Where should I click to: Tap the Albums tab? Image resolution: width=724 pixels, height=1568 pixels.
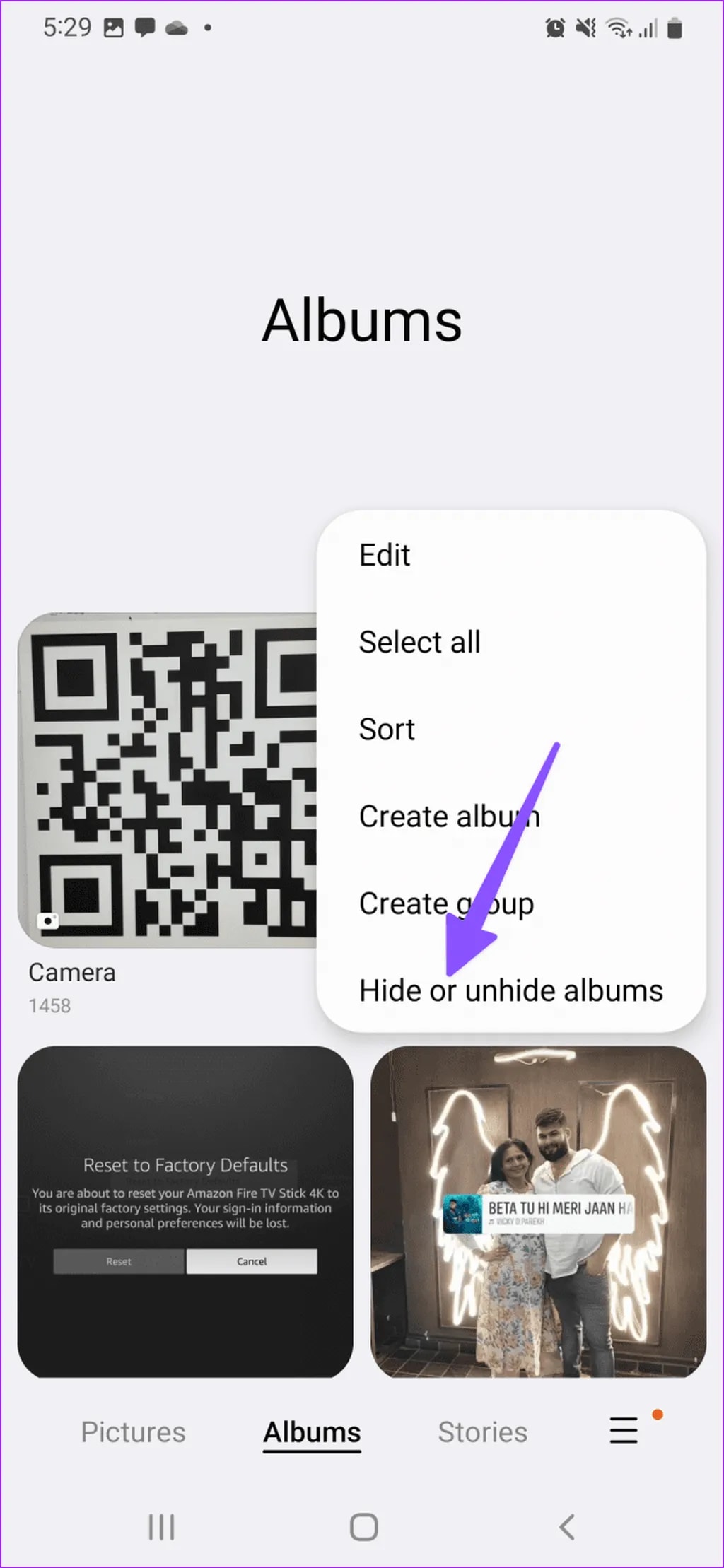click(x=312, y=1432)
